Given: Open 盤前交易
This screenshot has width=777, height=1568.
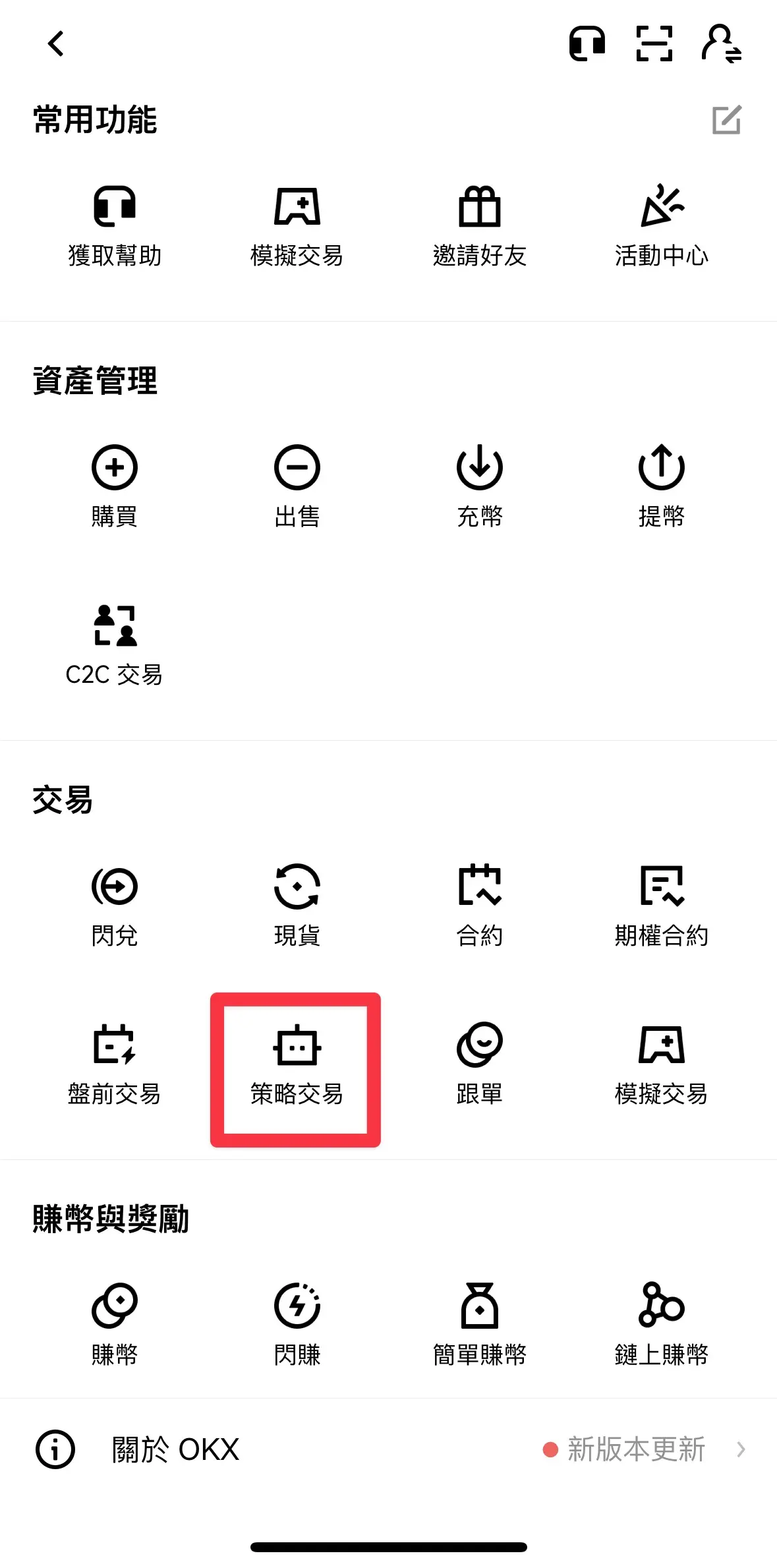Looking at the screenshot, I should [115, 1064].
